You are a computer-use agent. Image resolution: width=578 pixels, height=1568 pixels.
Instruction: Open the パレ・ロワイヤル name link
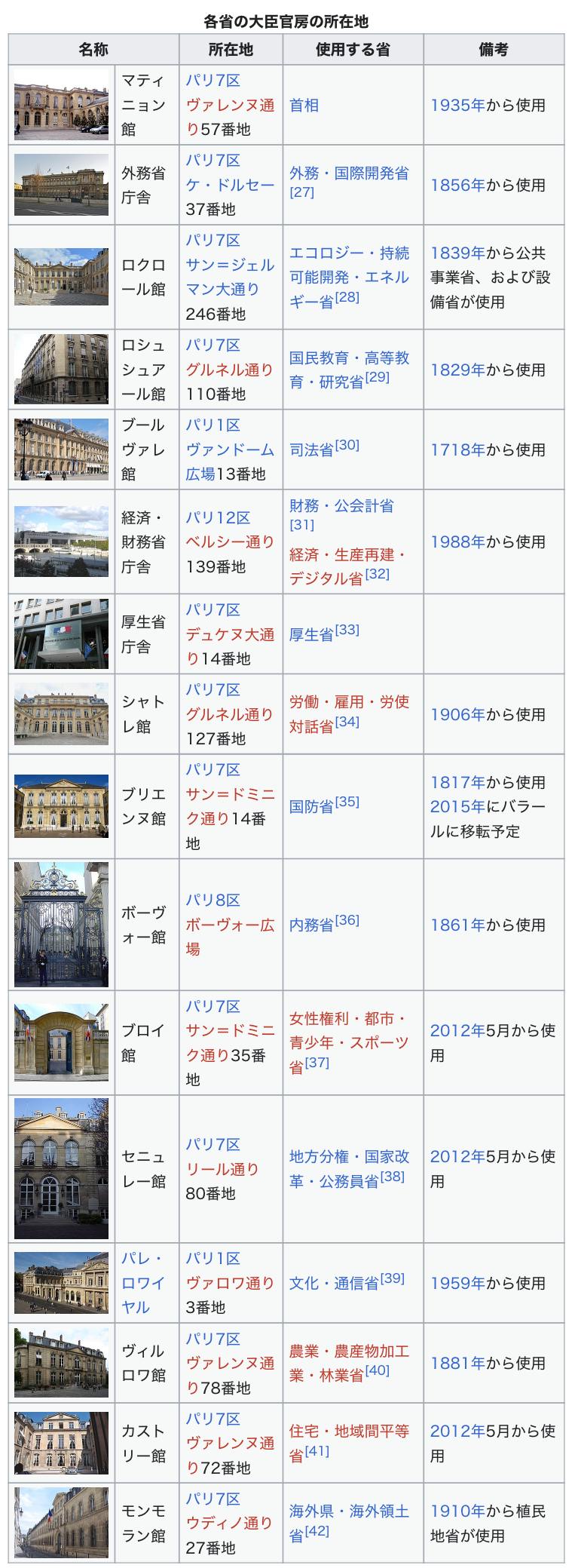142,1283
